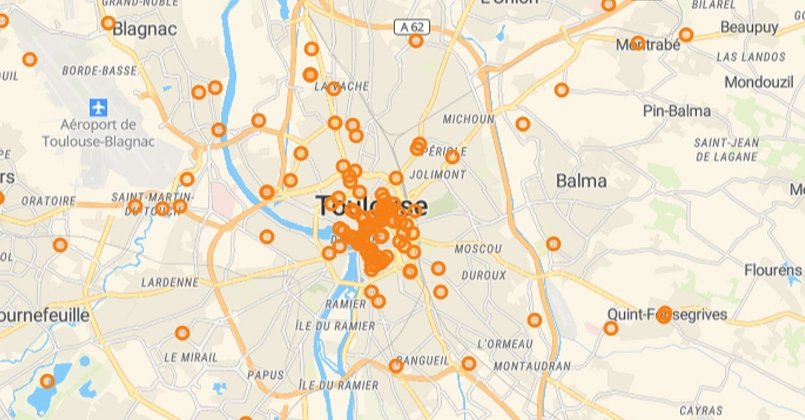The height and width of the screenshot is (420, 805).
Task: Open the marker above L'Orméau
Action: [535, 320]
